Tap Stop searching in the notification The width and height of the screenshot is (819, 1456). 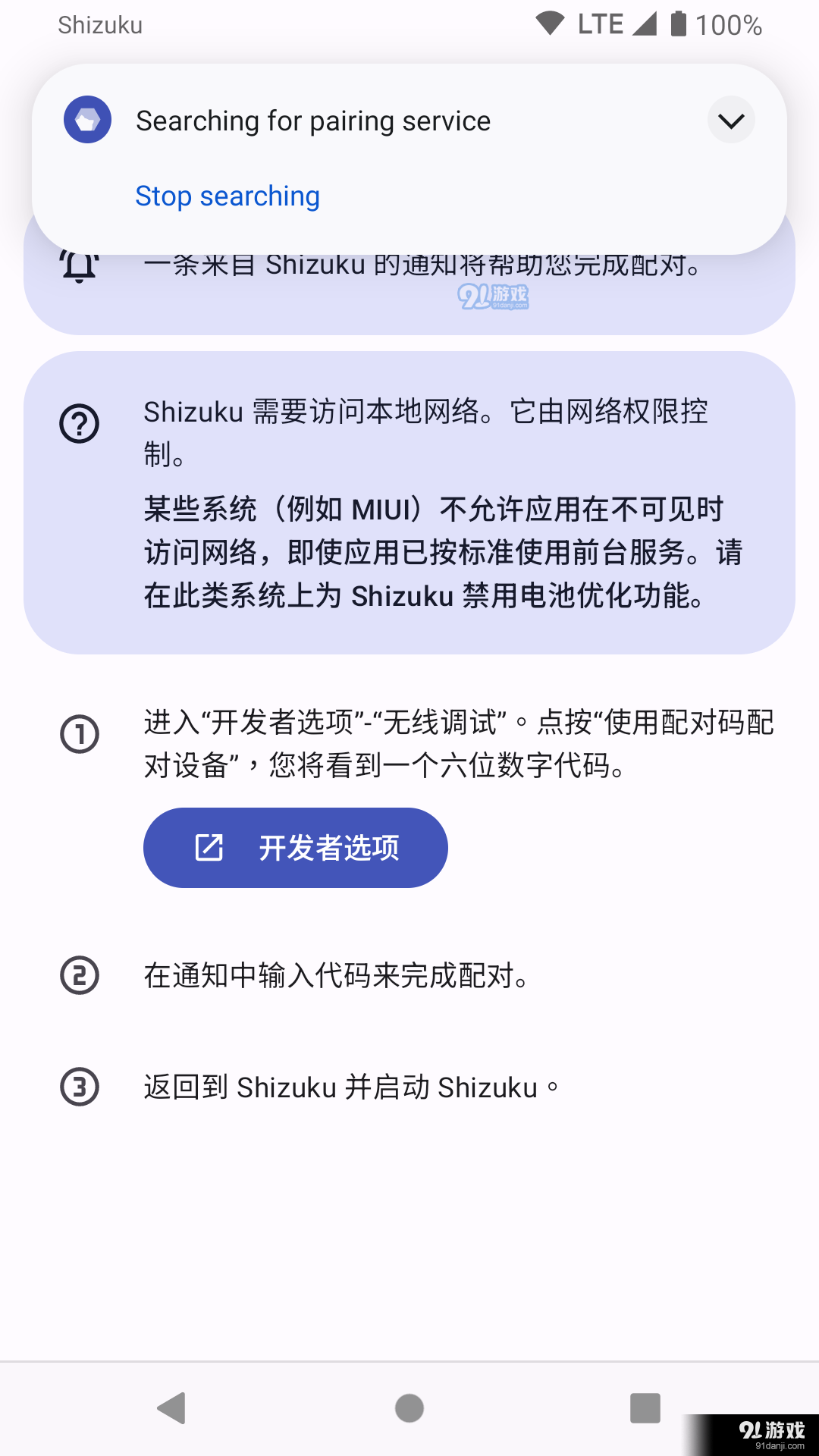(227, 196)
